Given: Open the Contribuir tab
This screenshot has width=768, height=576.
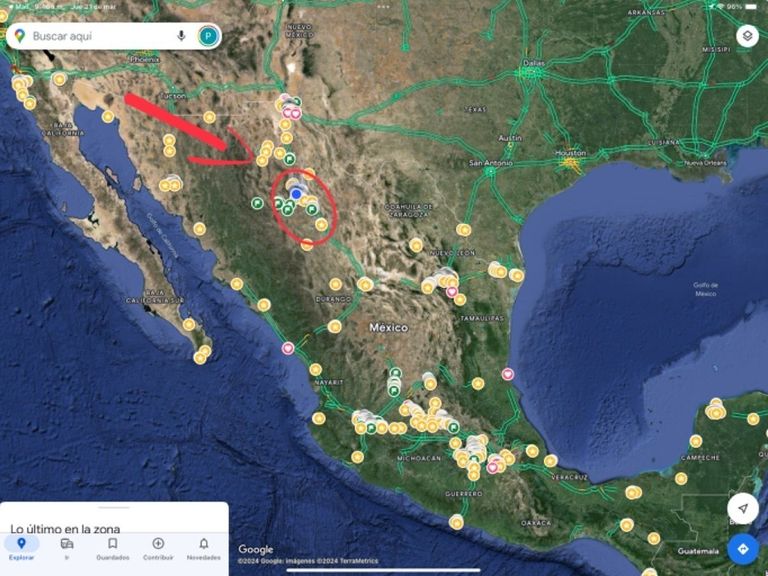Looking at the screenshot, I should (158, 548).
